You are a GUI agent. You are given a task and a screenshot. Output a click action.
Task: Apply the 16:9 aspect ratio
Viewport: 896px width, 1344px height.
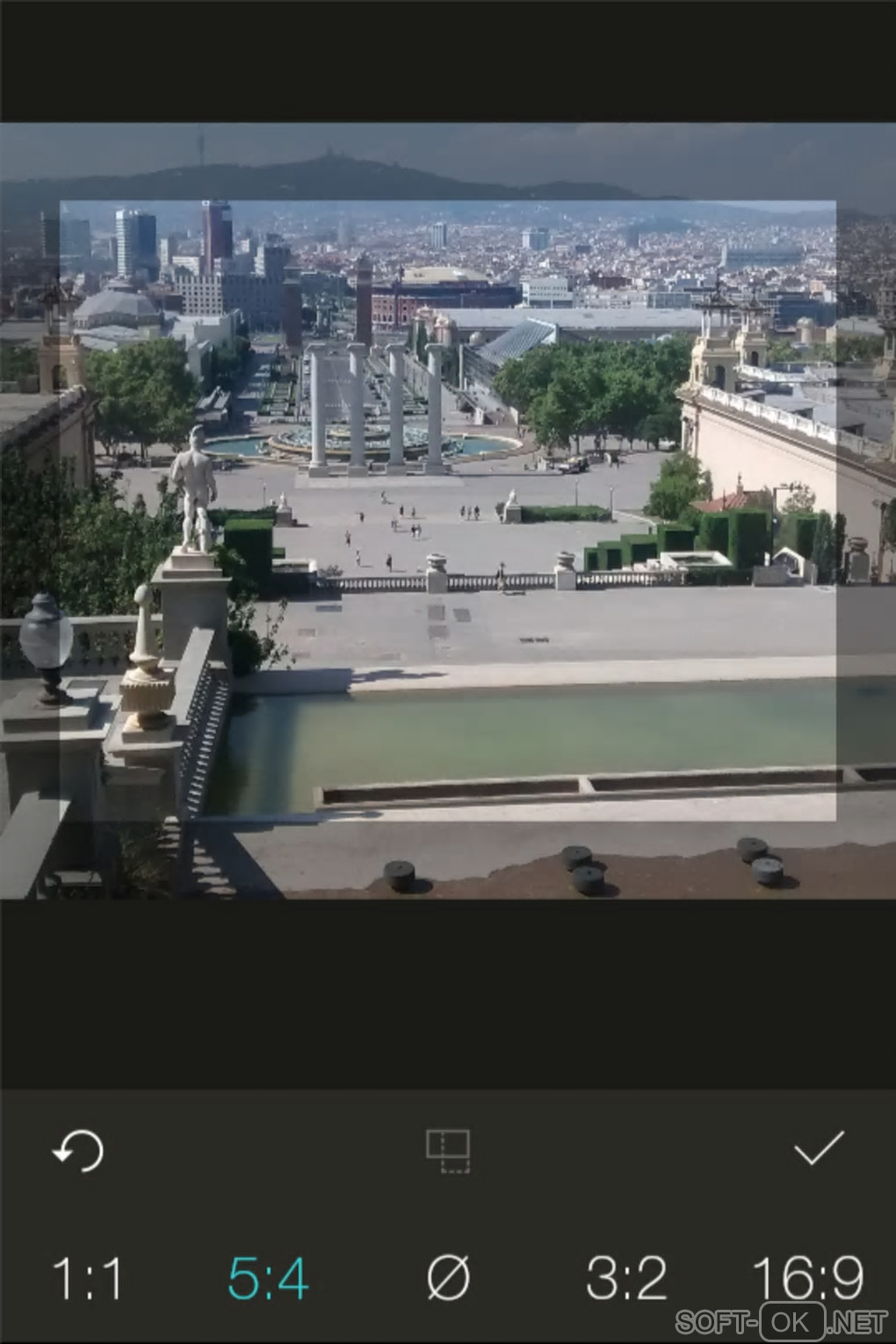(807, 1277)
